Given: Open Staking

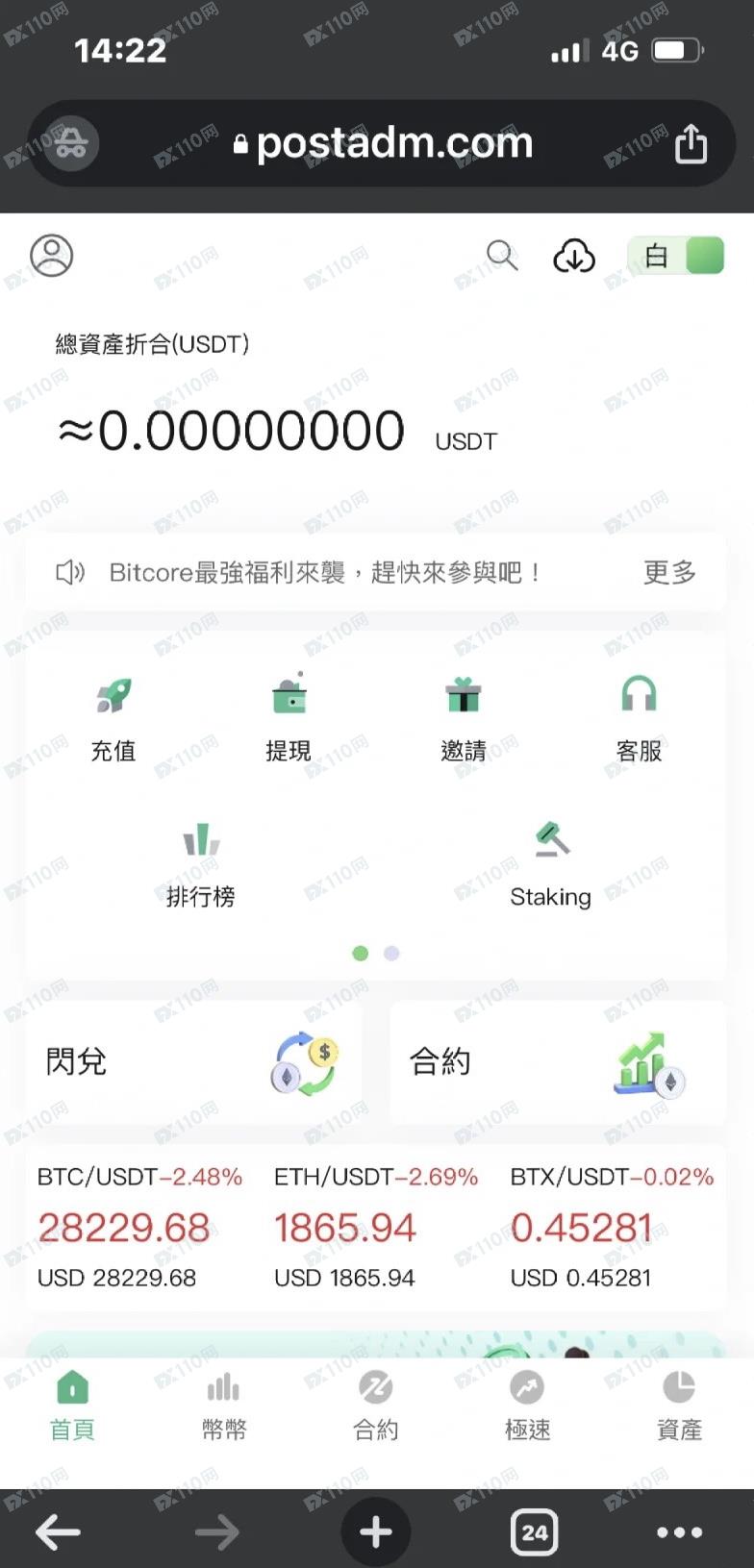Looking at the screenshot, I should click(x=551, y=862).
